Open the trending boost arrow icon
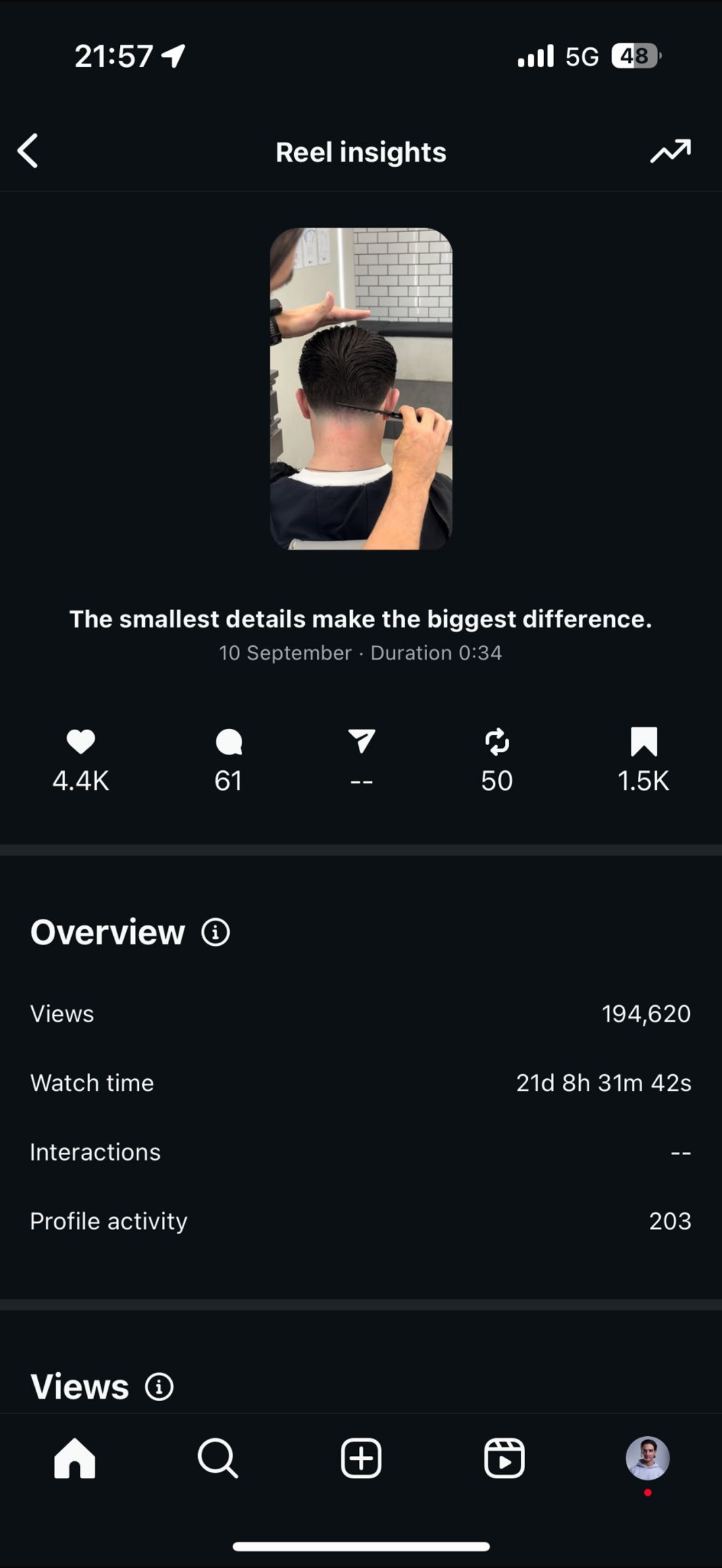 670,151
